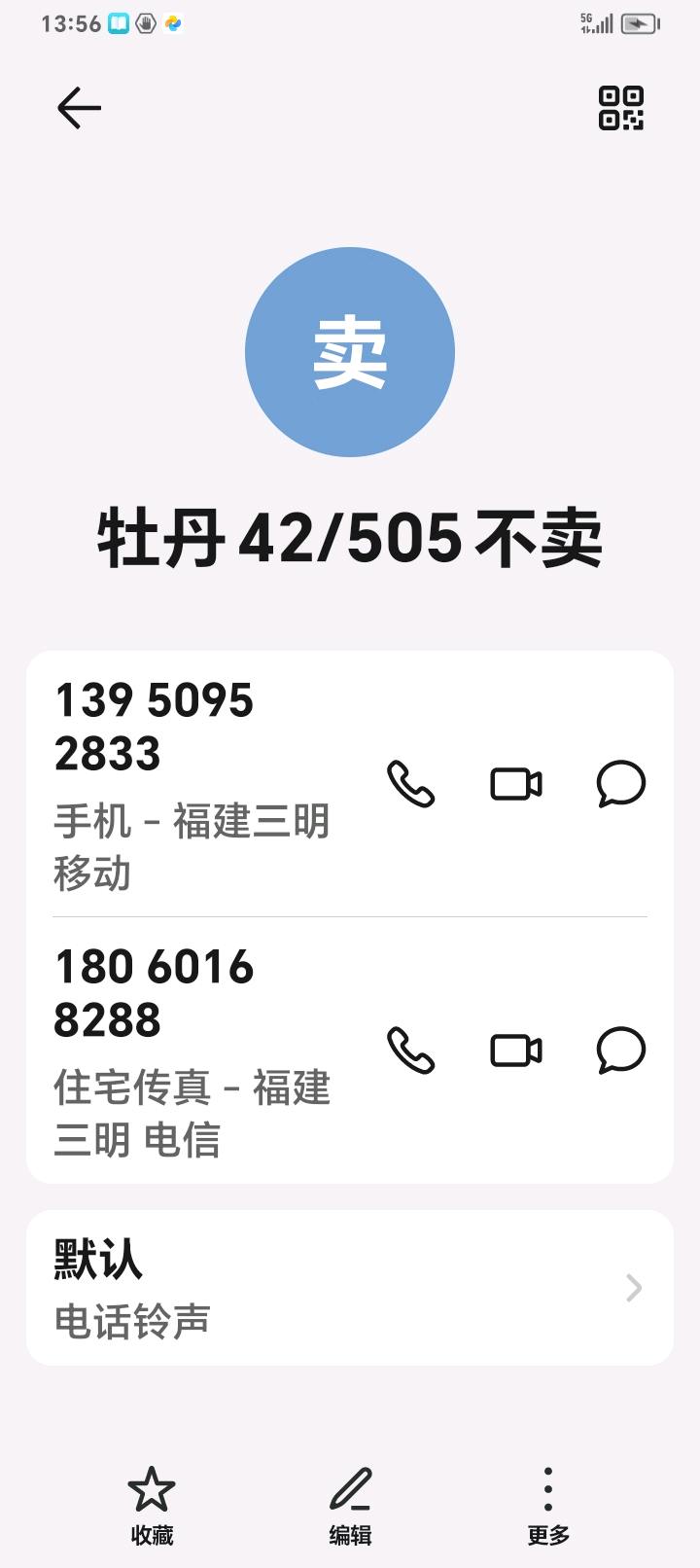700x1568 pixels.
Task: Edit this contact via 编辑
Action: pos(350,1505)
